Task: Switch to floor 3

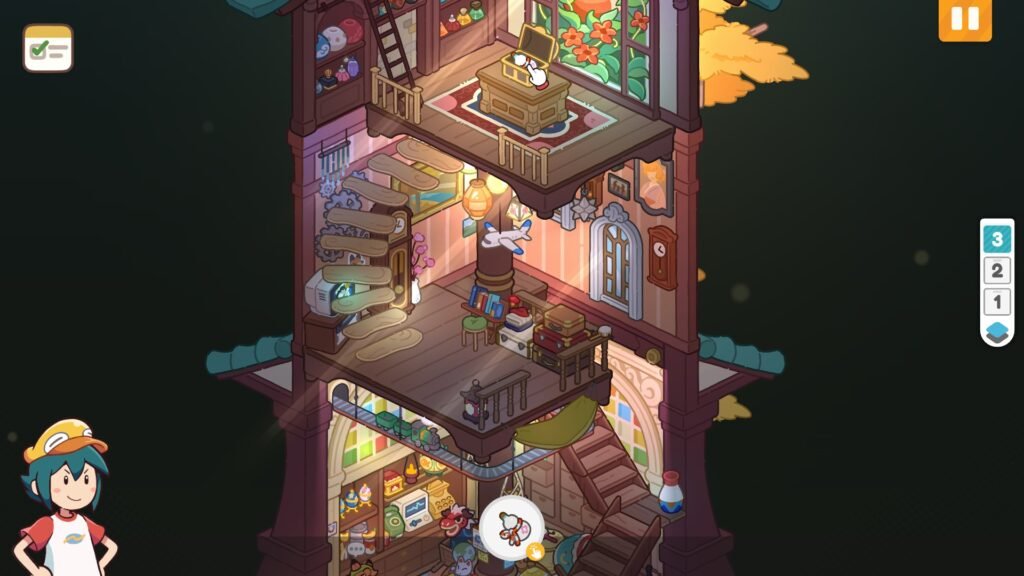Action: [x=996, y=240]
